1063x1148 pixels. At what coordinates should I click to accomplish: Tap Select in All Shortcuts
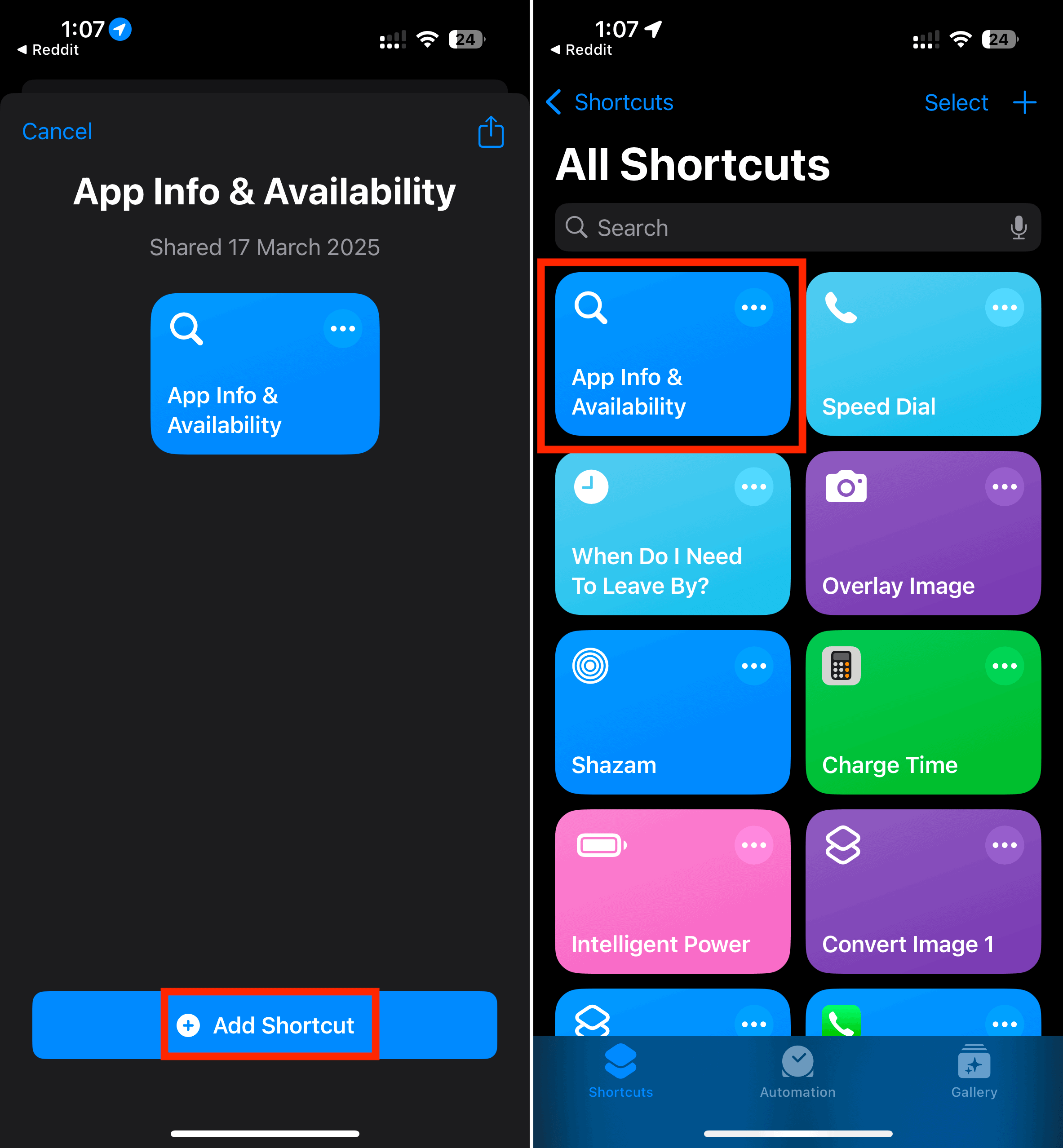[956, 103]
